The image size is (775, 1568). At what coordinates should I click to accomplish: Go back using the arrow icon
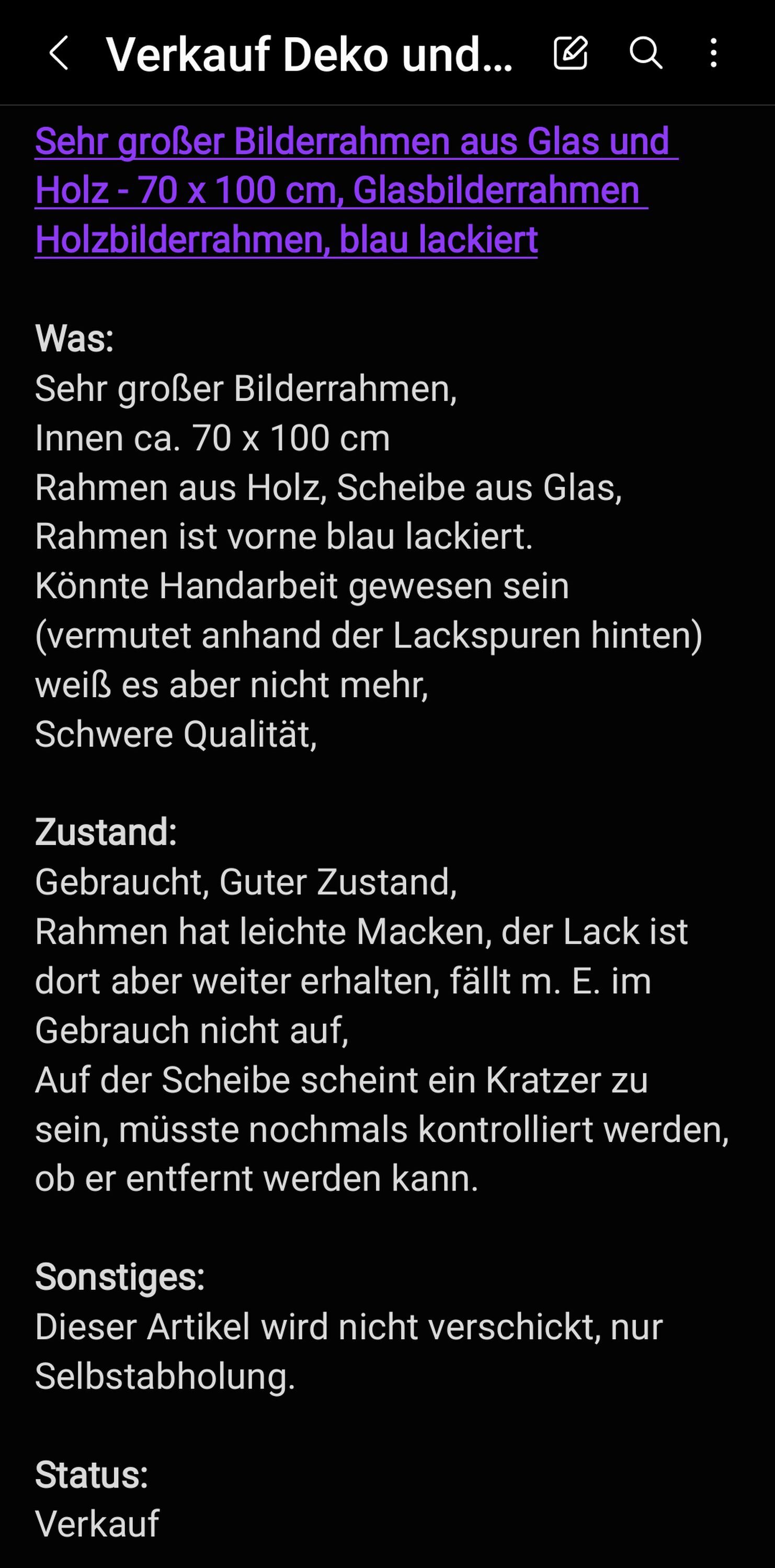[x=59, y=53]
